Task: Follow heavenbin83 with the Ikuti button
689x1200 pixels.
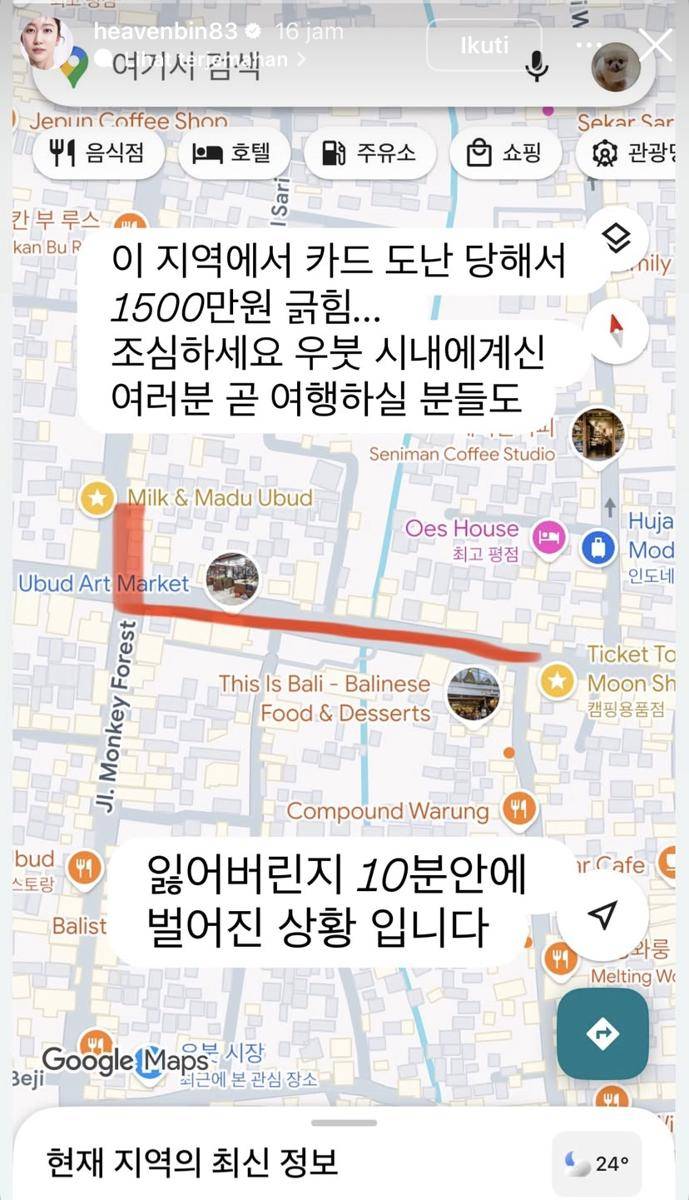Action: pyautogui.click(x=485, y=45)
